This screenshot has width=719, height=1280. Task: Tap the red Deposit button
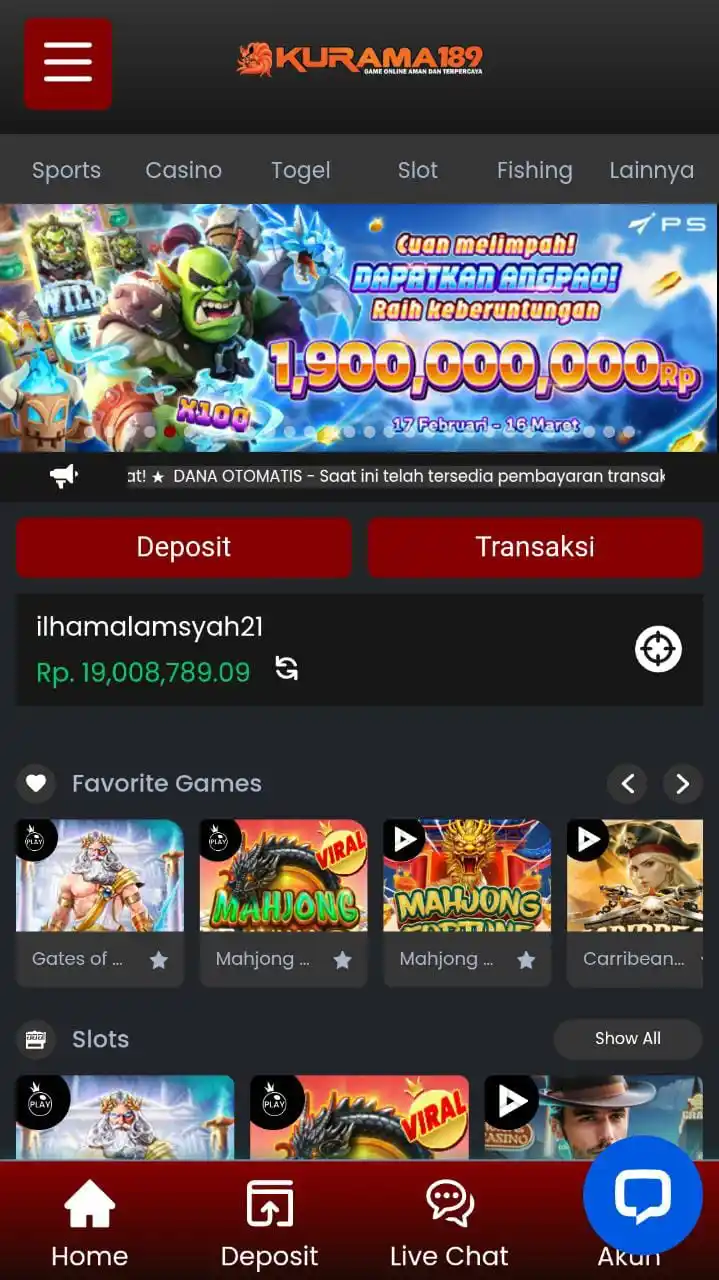click(x=183, y=547)
